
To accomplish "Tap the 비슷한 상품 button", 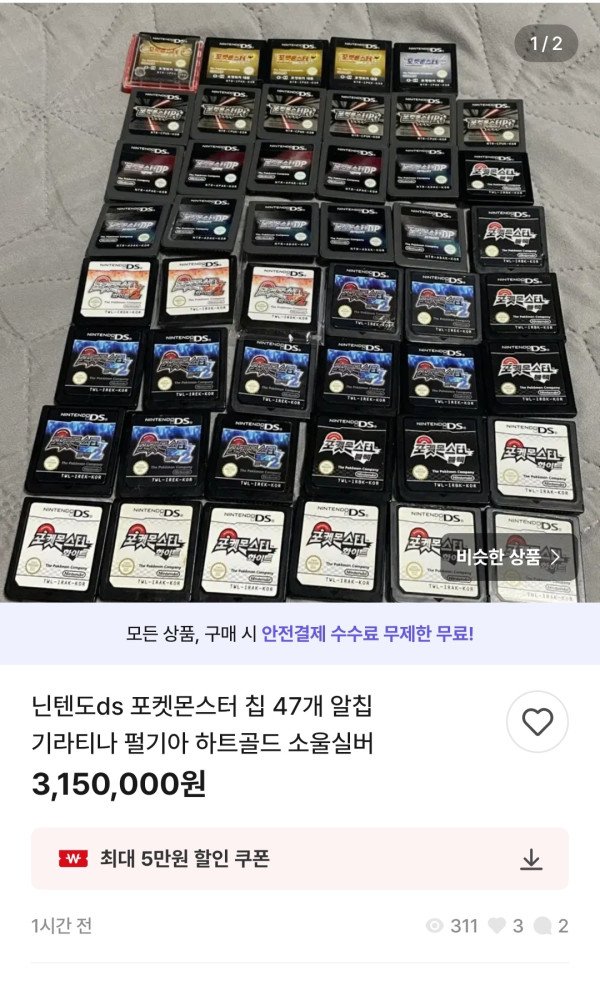I will 508,557.
